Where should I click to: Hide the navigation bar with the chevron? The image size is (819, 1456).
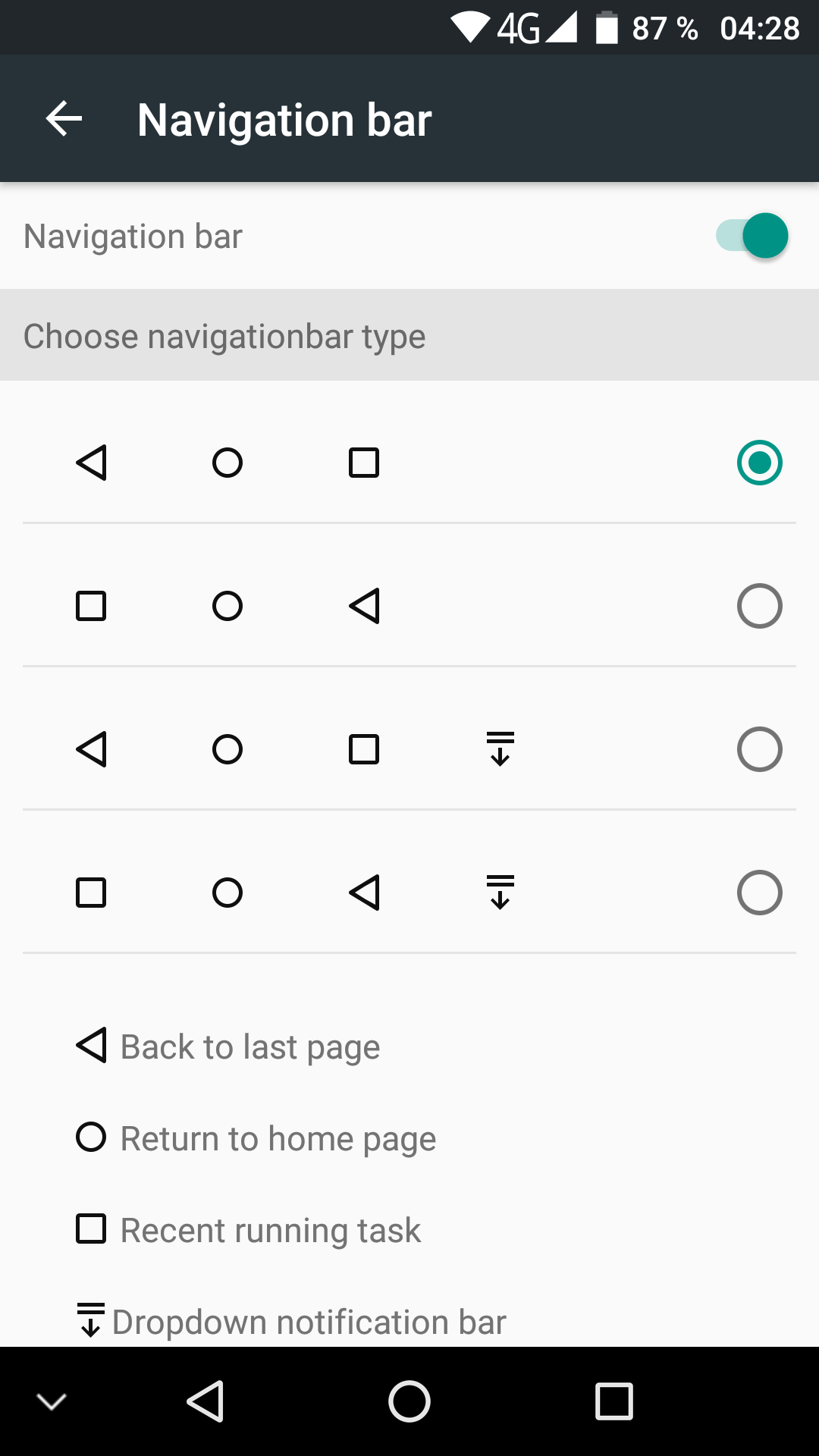tap(52, 1401)
